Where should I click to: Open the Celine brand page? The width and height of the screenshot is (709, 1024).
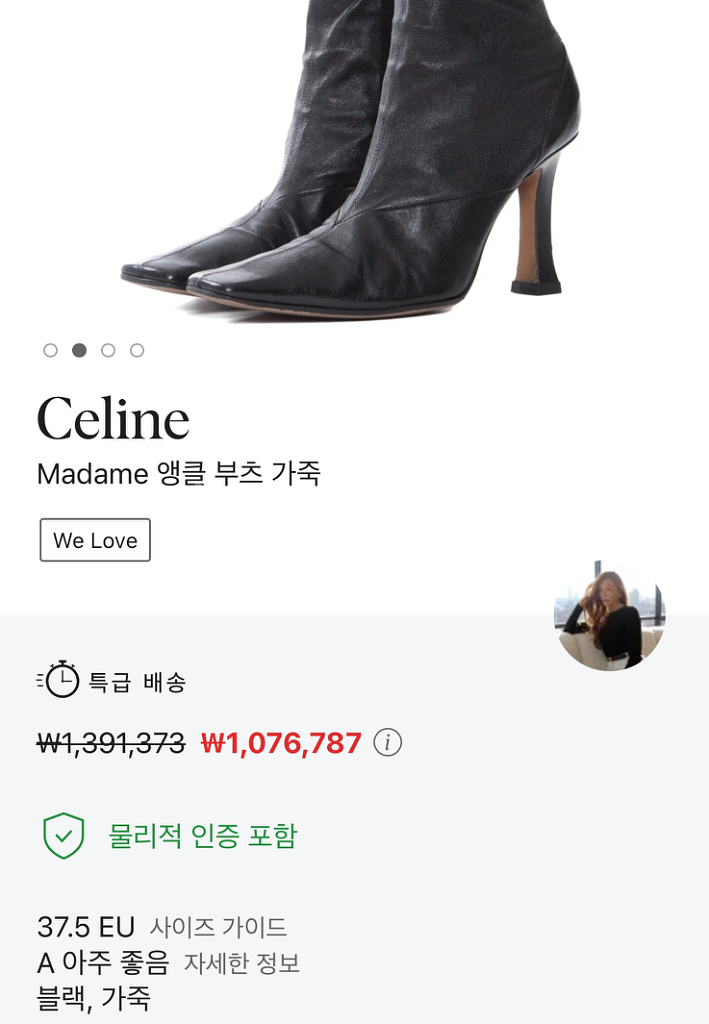[113, 420]
